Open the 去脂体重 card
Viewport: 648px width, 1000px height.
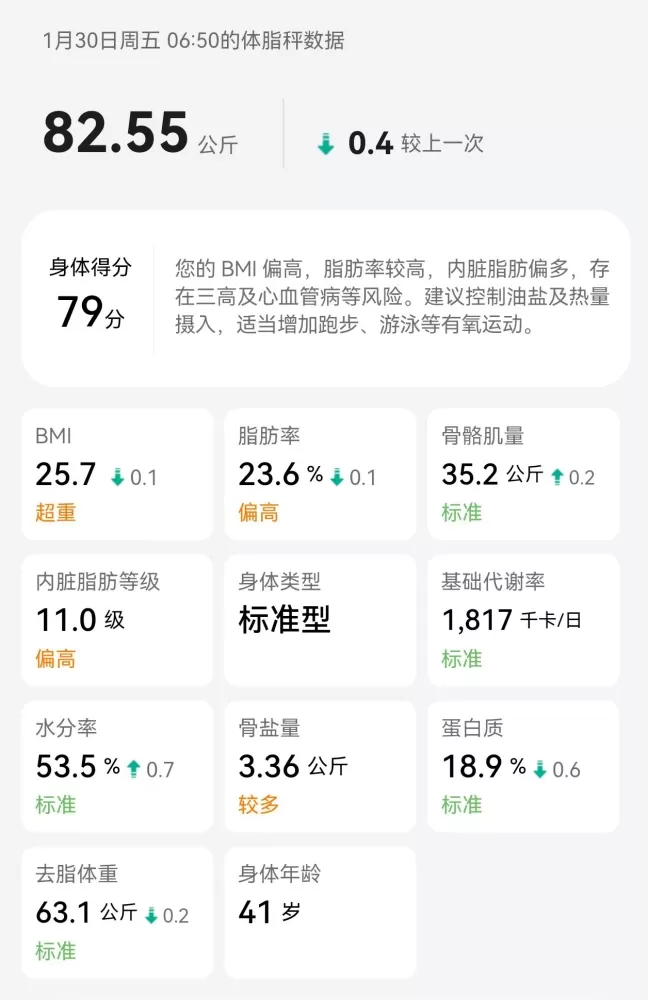(x=117, y=912)
